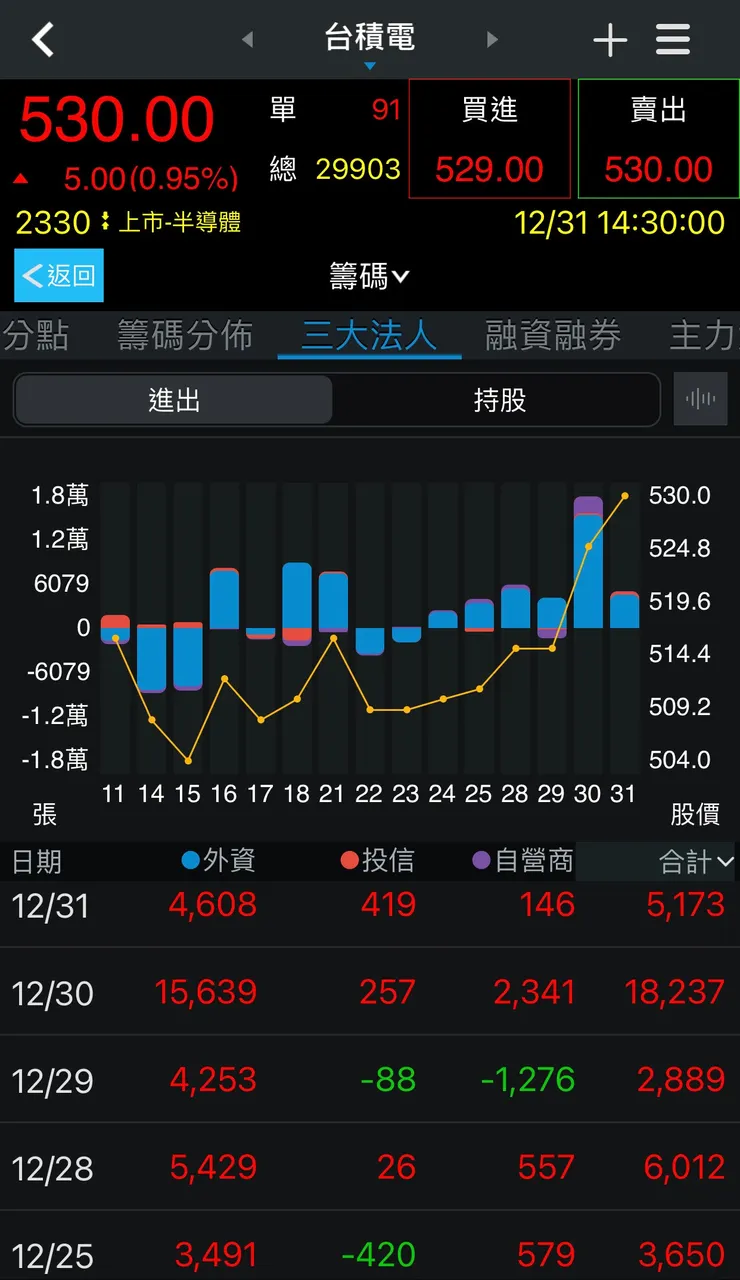Tap the 返回 button
This screenshot has width=740, height=1280.
coord(58,275)
